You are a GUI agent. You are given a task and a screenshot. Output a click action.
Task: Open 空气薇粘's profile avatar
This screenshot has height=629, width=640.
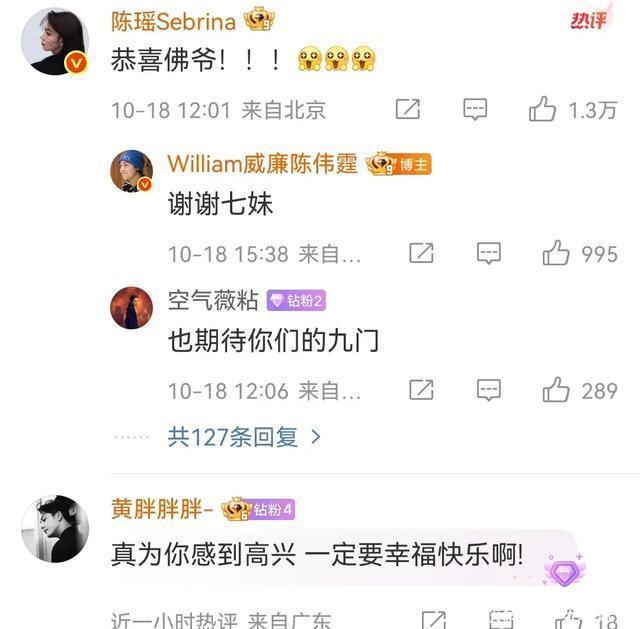(131, 307)
